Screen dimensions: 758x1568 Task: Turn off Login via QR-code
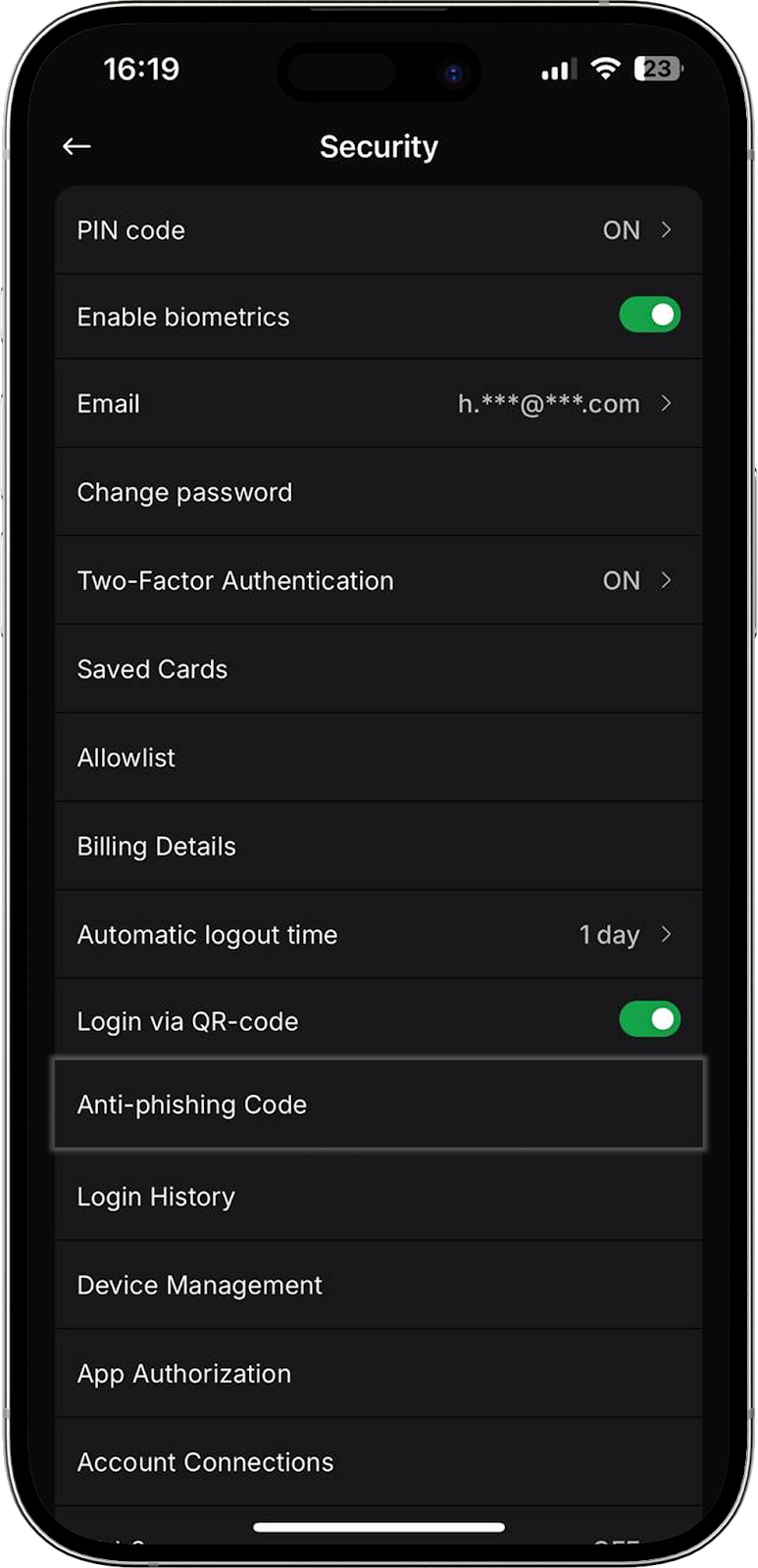(649, 1020)
